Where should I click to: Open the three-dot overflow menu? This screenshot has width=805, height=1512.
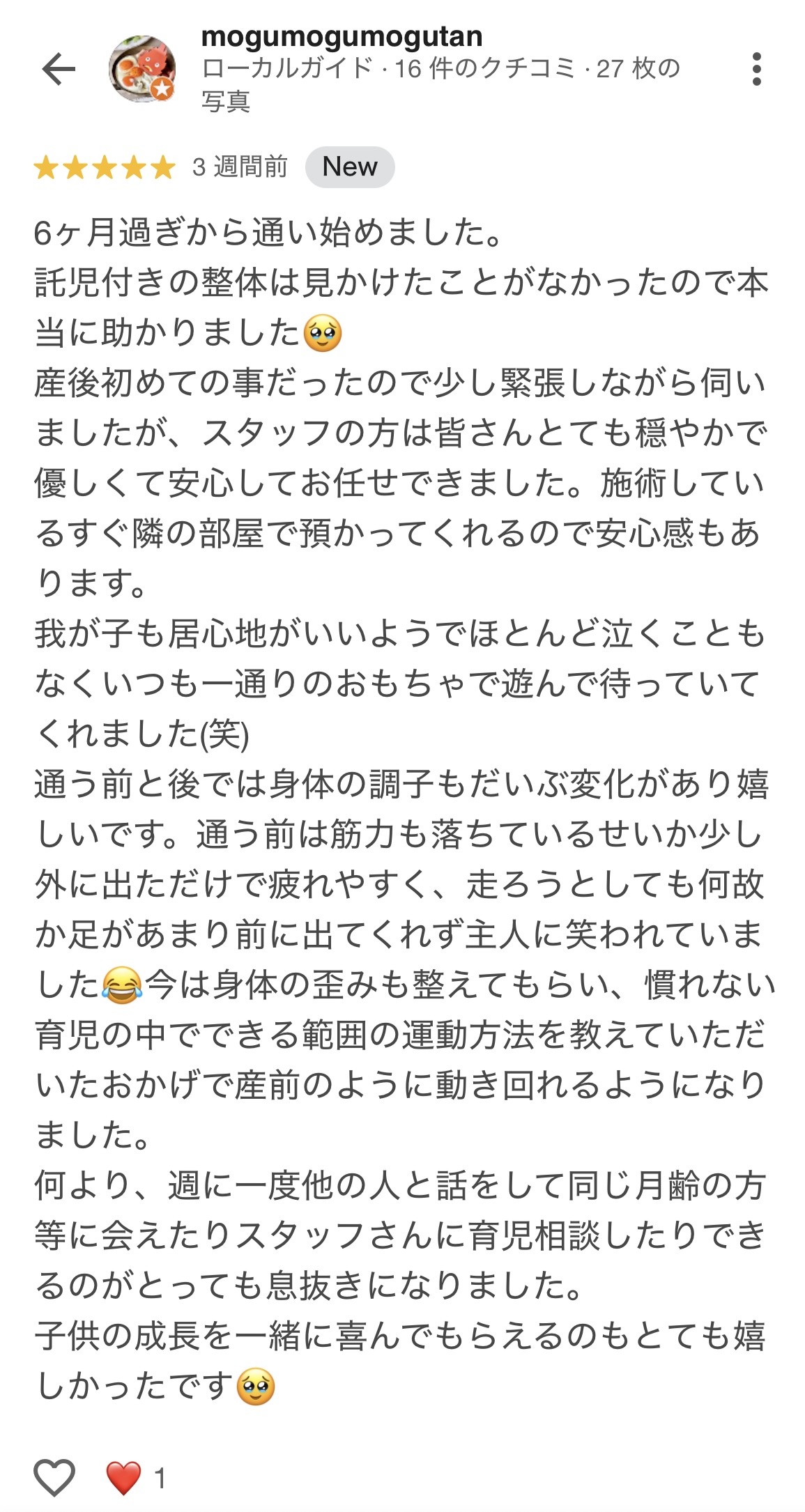coord(756,69)
